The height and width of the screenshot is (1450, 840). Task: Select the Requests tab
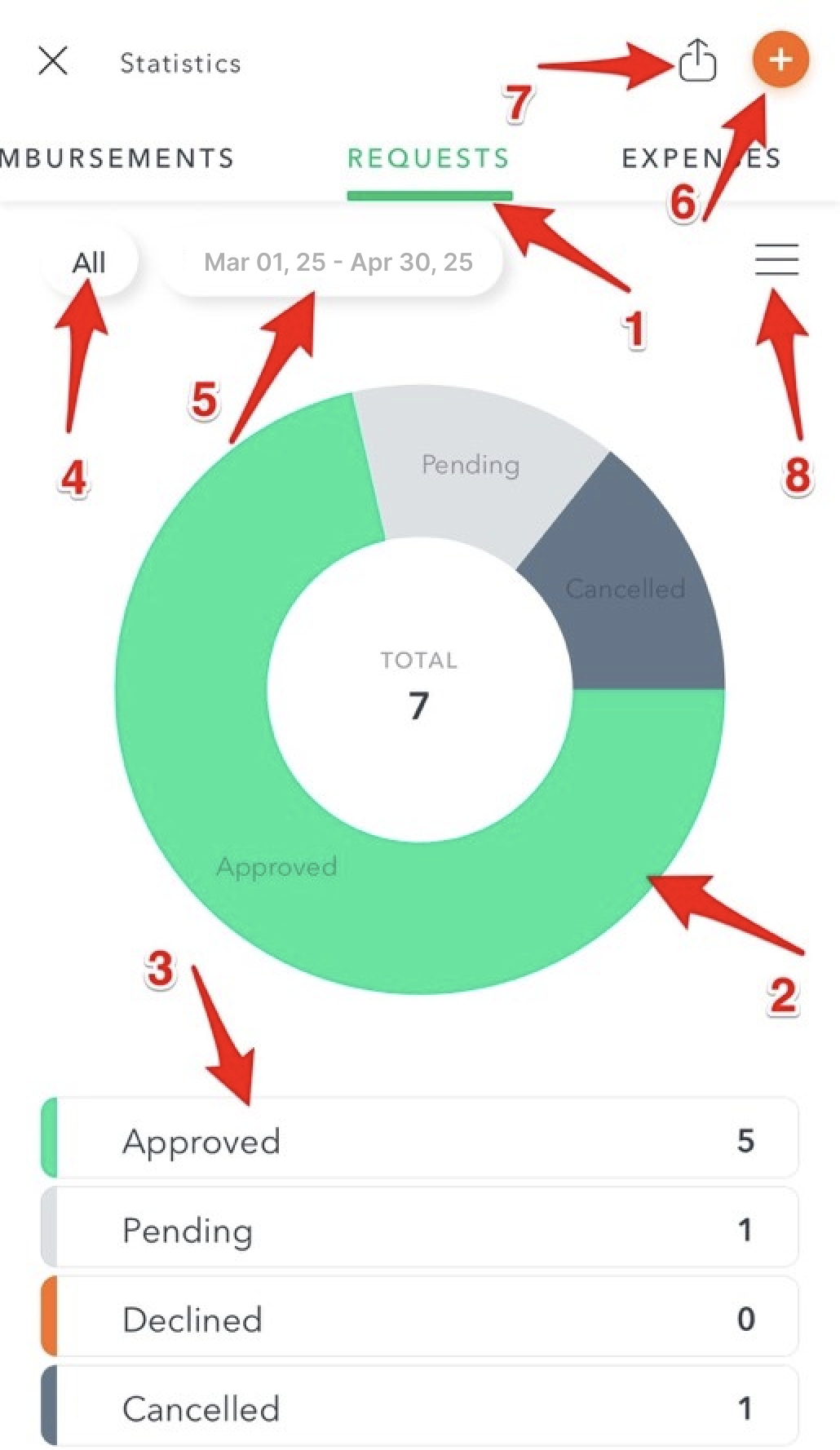429,157
